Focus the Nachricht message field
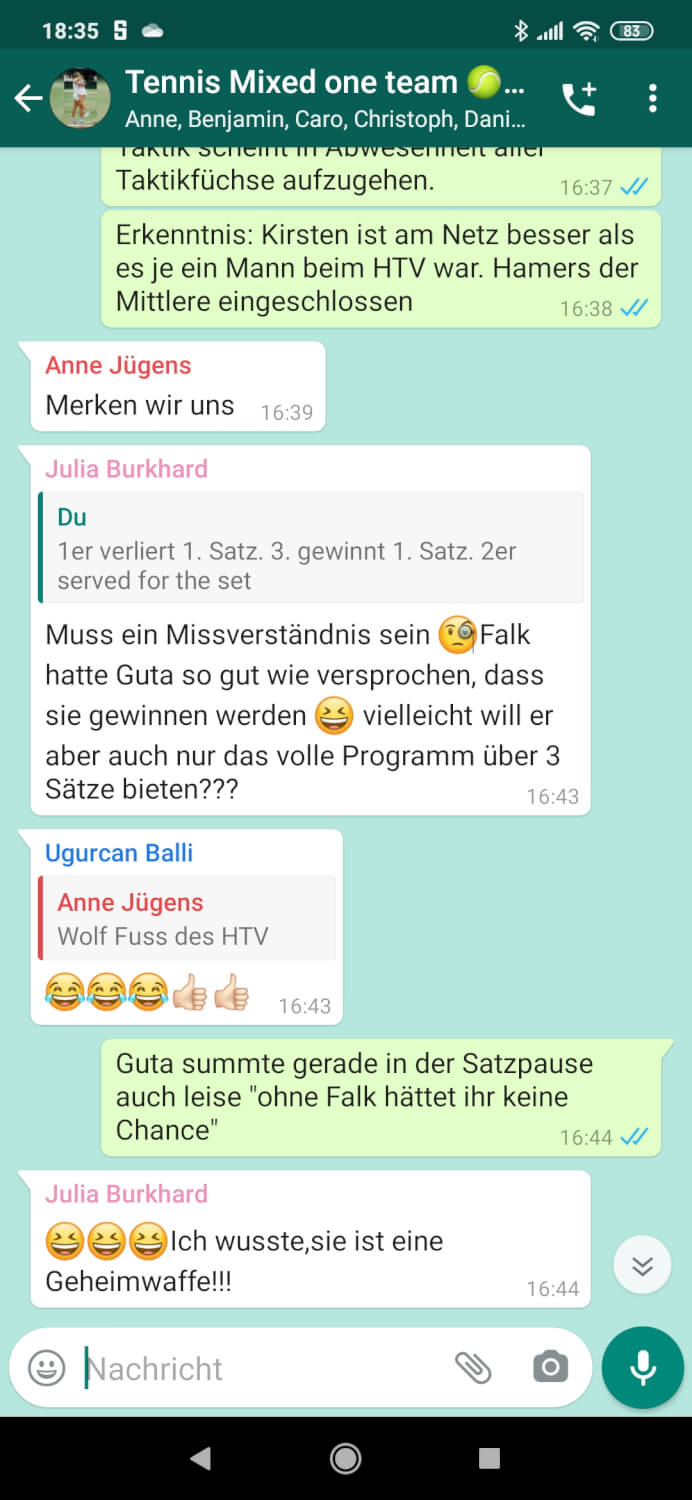This screenshot has width=692, height=1500. point(260,1368)
